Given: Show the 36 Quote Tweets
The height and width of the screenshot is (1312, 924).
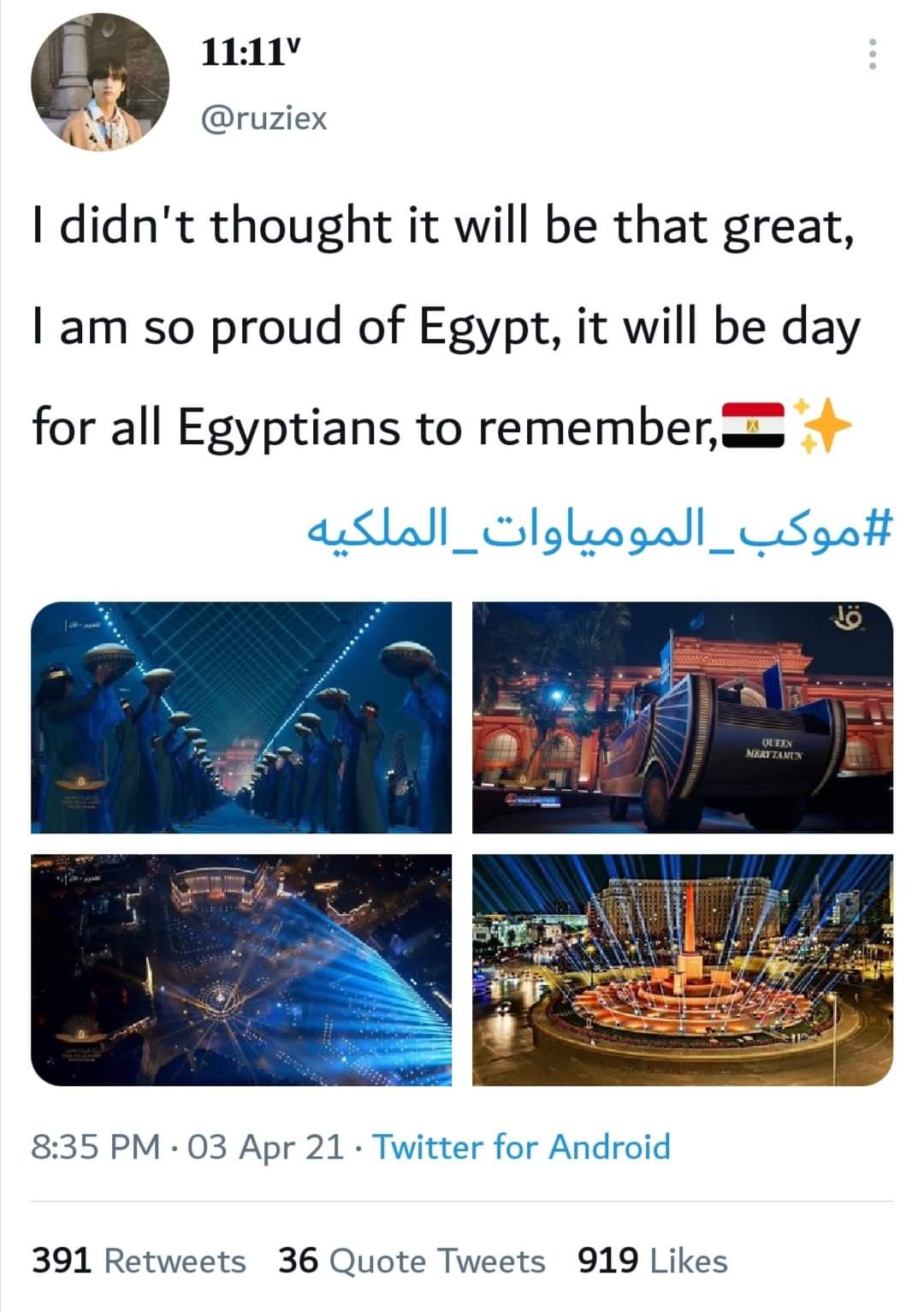Looking at the screenshot, I should [x=412, y=1261].
